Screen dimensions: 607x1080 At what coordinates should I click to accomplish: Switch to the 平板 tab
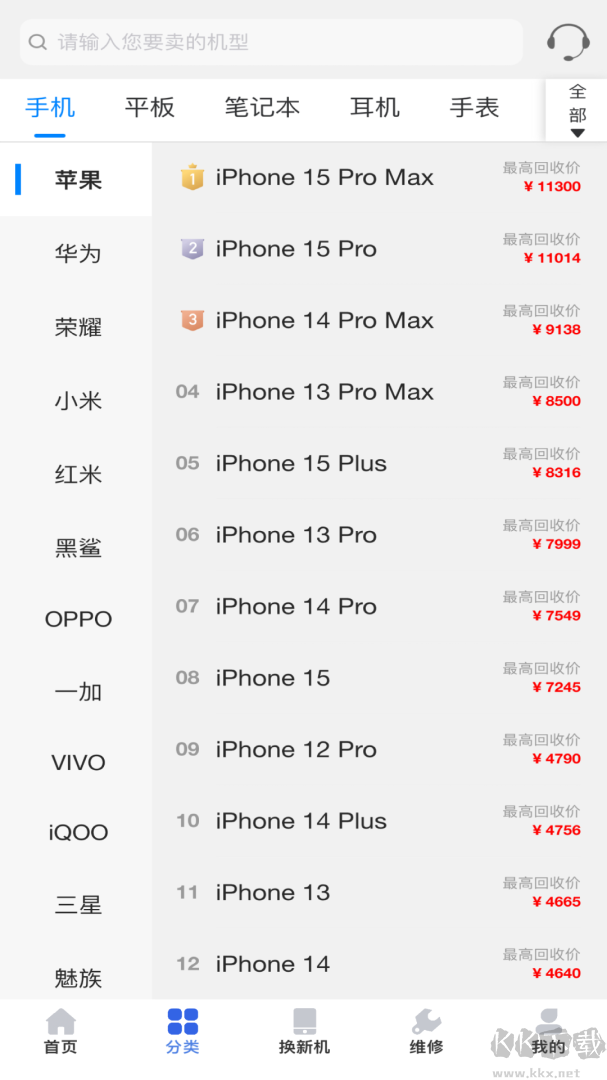coord(150,108)
